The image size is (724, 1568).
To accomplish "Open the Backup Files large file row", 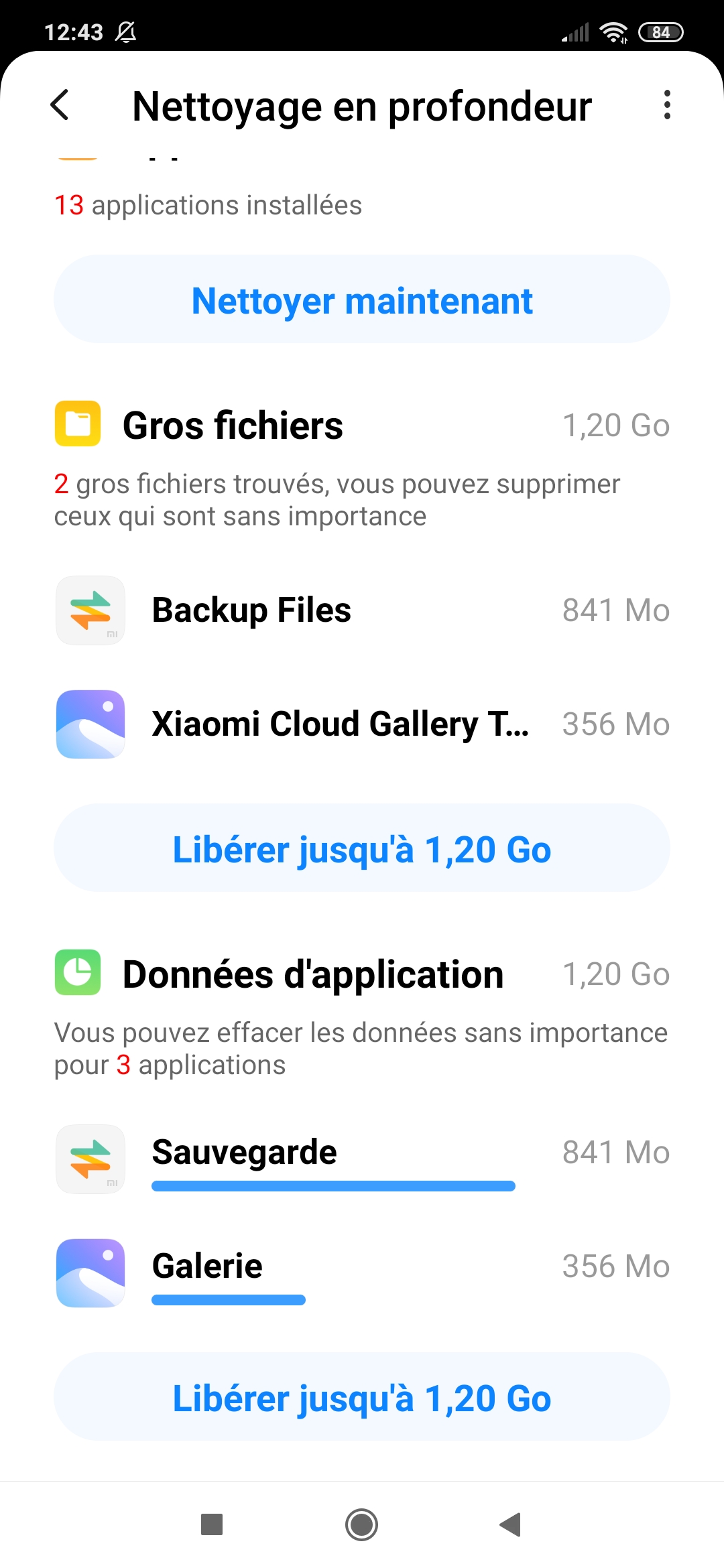I will pos(362,610).
